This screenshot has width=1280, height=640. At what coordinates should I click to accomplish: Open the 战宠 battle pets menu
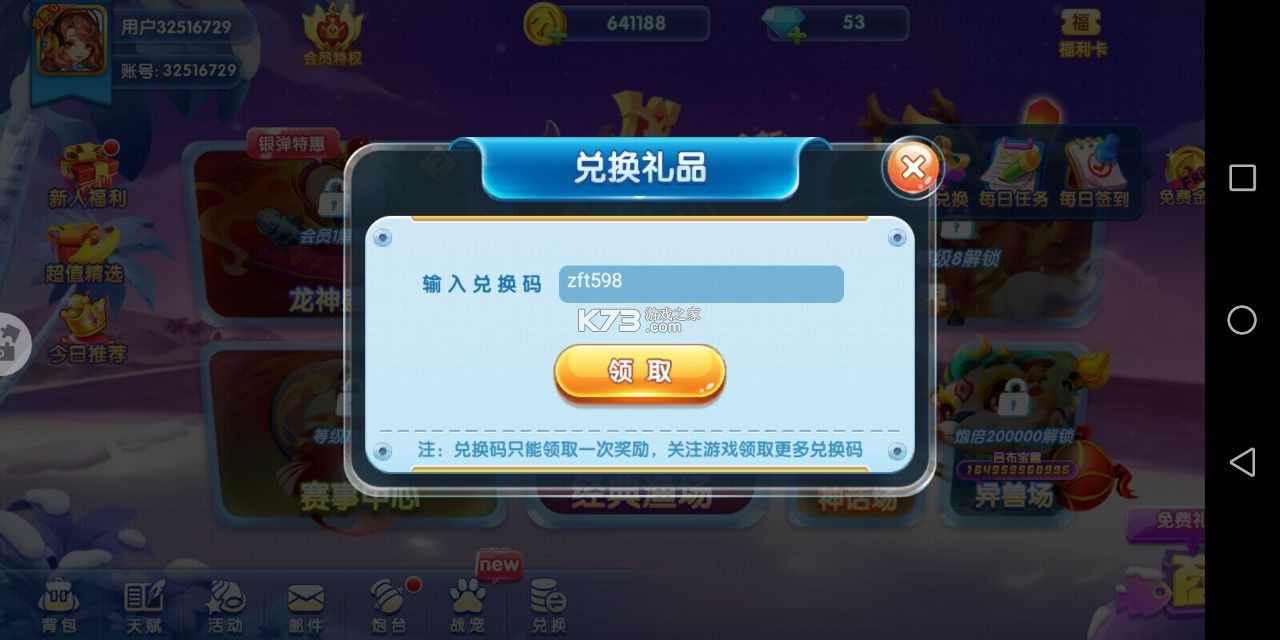point(467,606)
